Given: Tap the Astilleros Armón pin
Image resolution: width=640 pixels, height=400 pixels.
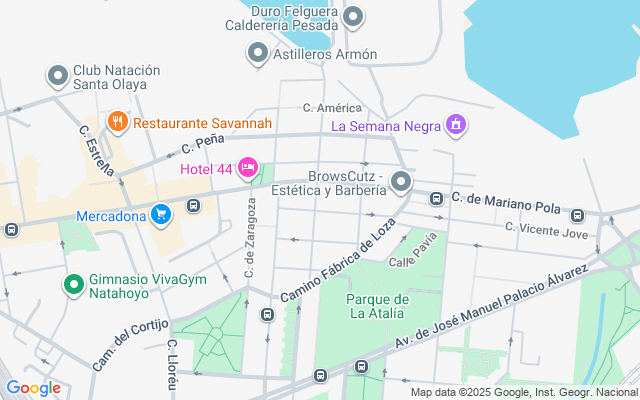Looking at the screenshot, I should (x=258, y=54).
